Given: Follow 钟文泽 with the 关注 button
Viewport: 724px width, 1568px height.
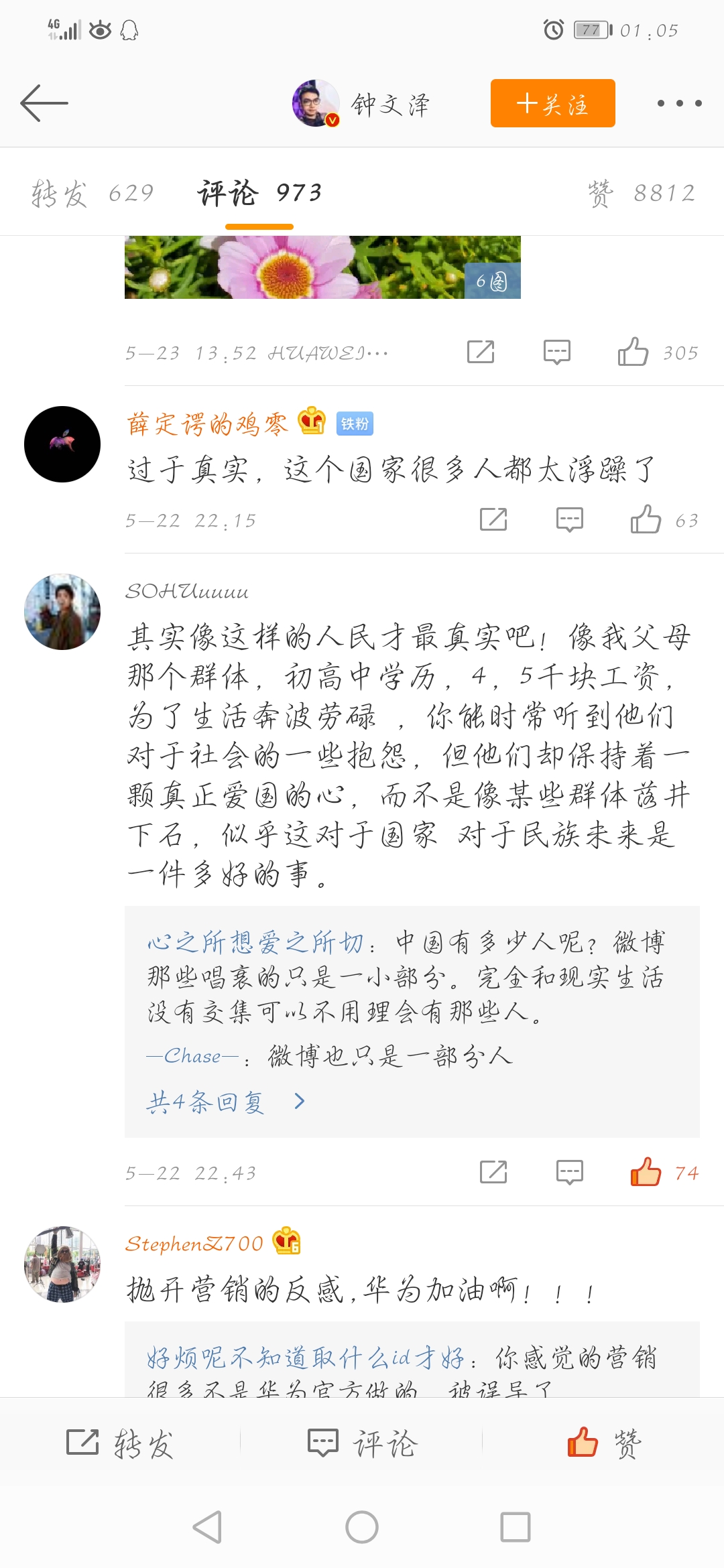Looking at the screenshot, I should [552, 103].
